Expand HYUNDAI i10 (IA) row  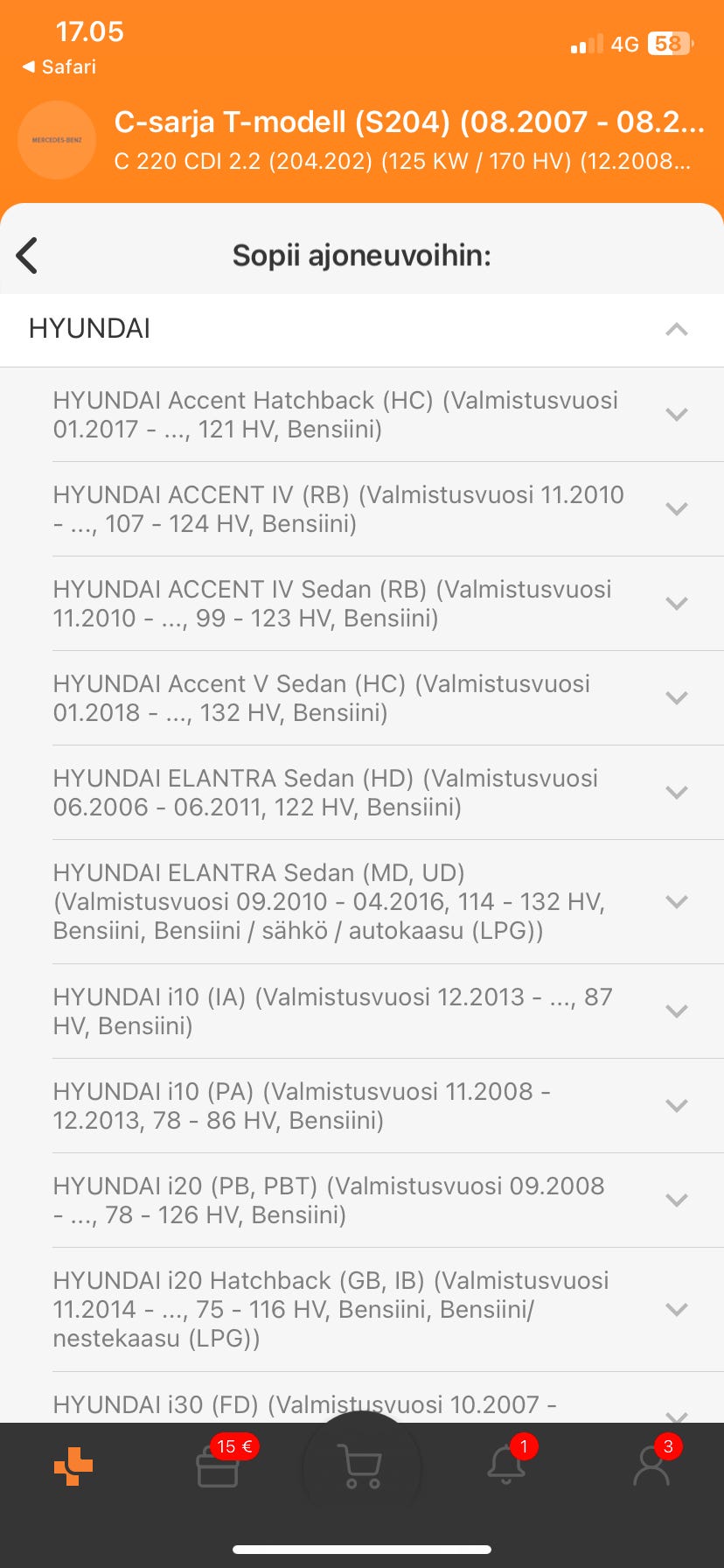coord(676,1011)
